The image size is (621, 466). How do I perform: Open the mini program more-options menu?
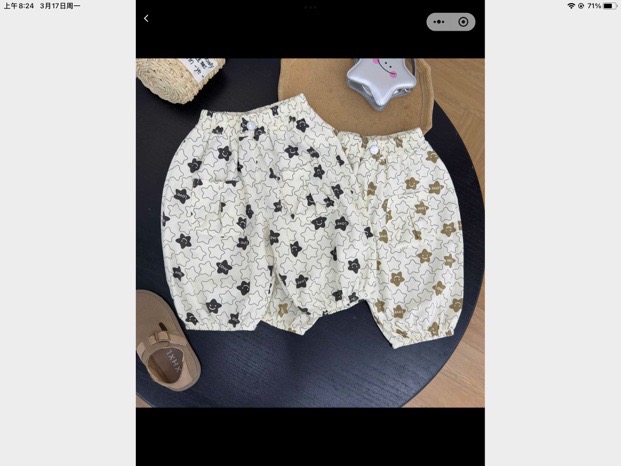(439, 21)
